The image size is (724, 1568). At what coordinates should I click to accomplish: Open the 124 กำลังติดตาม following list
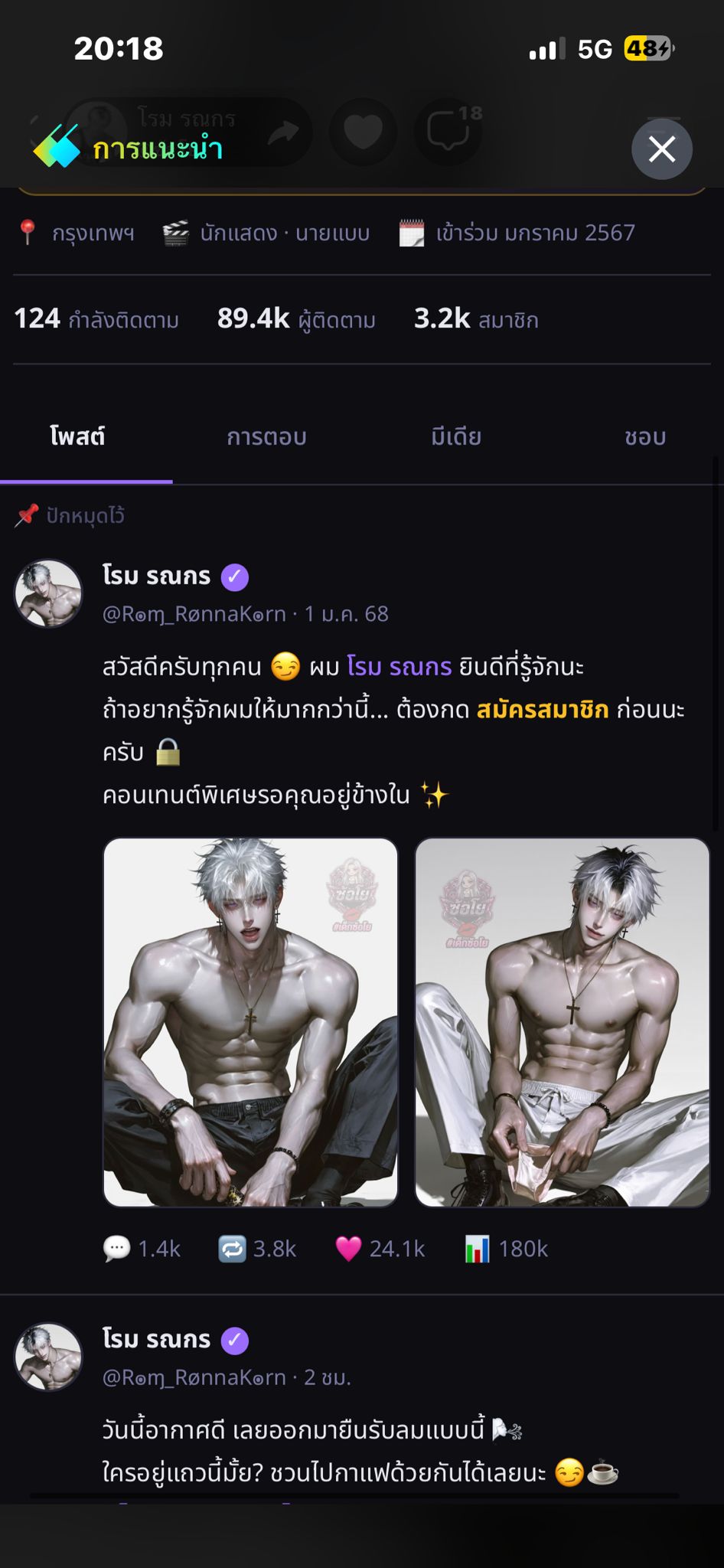tap(96, 318)
